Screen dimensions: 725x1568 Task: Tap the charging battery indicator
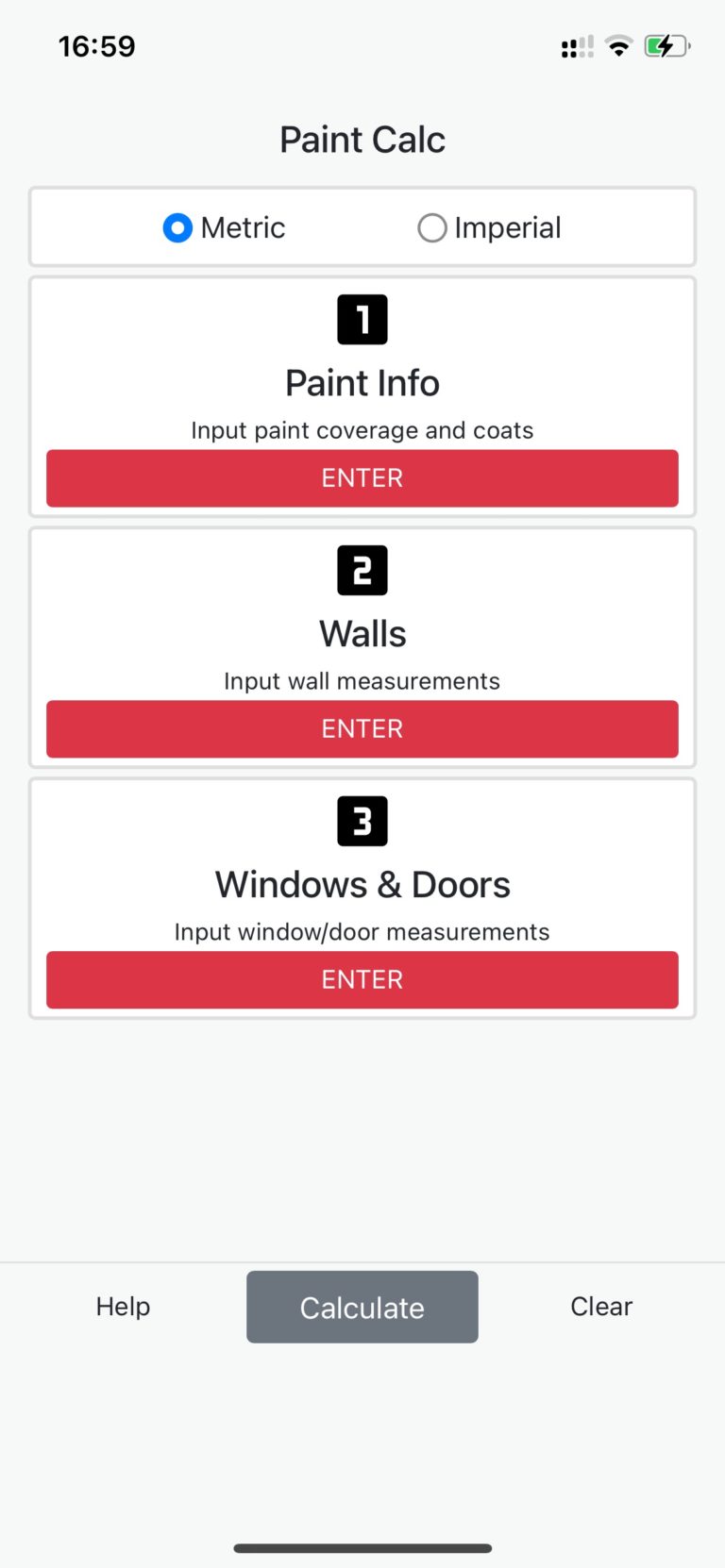[x=667, y=46]
